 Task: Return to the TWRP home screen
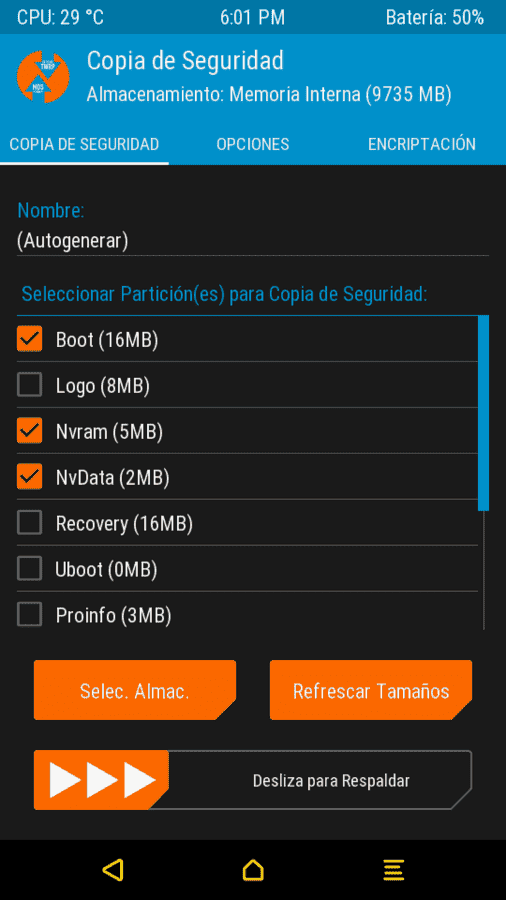pyautogui.click(x=253, y=870)
